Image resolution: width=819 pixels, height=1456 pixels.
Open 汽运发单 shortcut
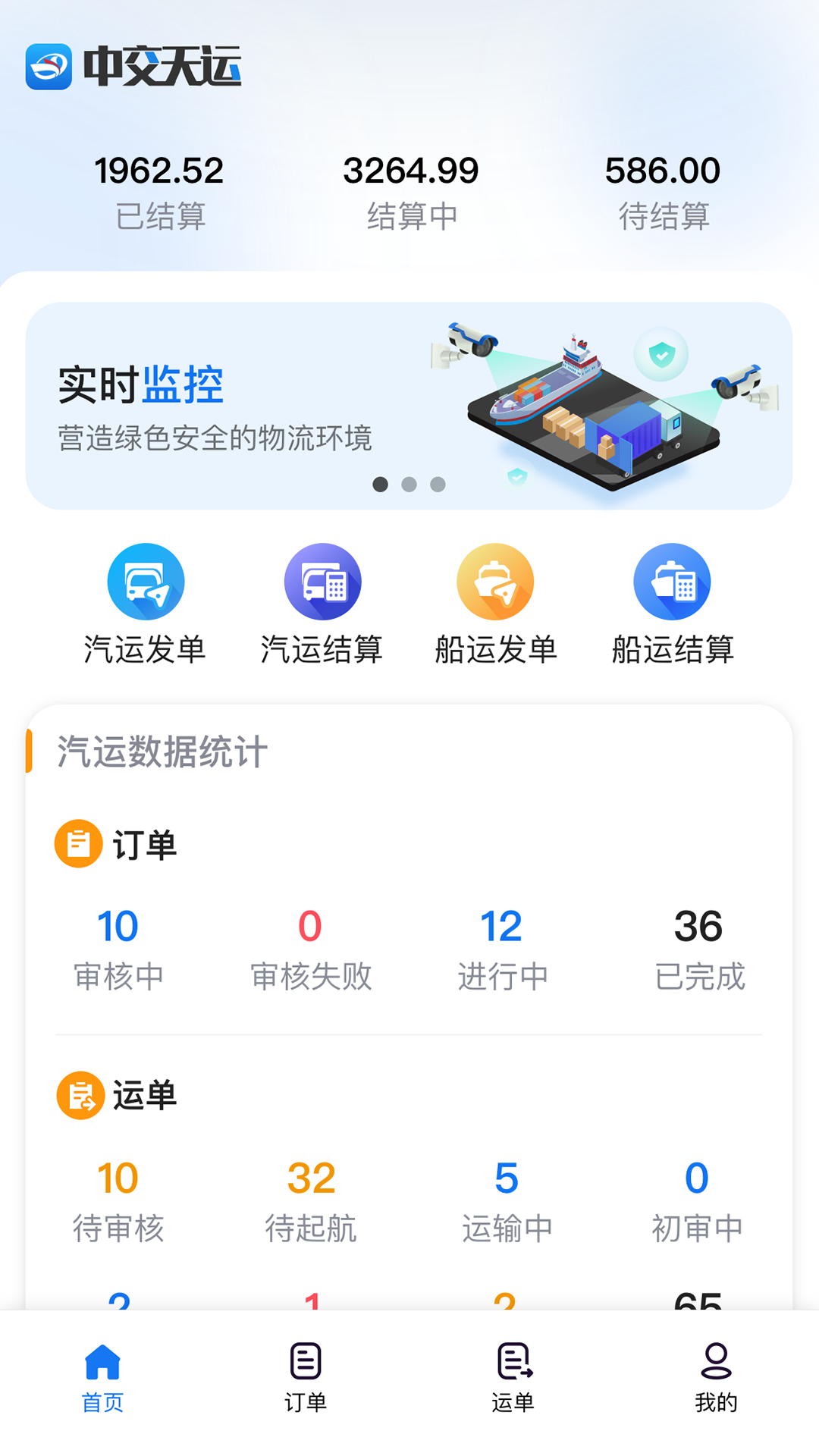coord(145,604)
